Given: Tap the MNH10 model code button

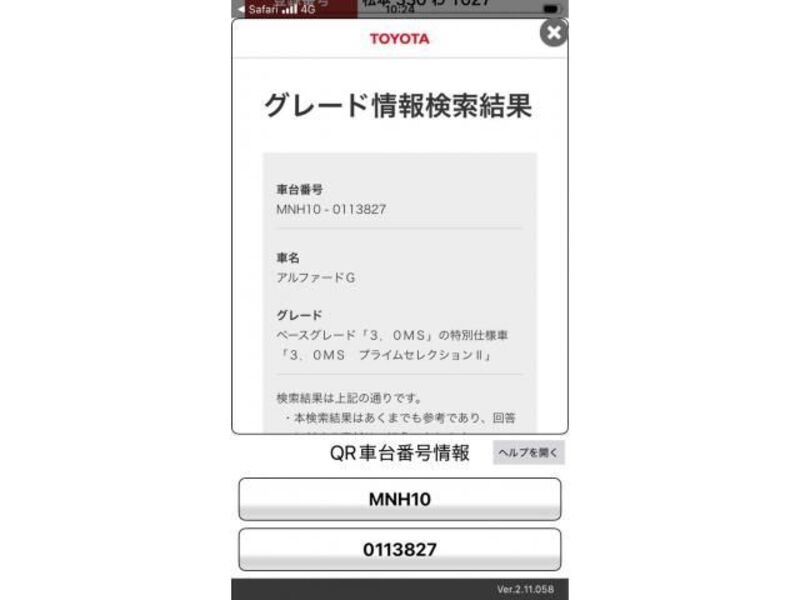Looking at the screenshot, I should (x=399, y=499).
